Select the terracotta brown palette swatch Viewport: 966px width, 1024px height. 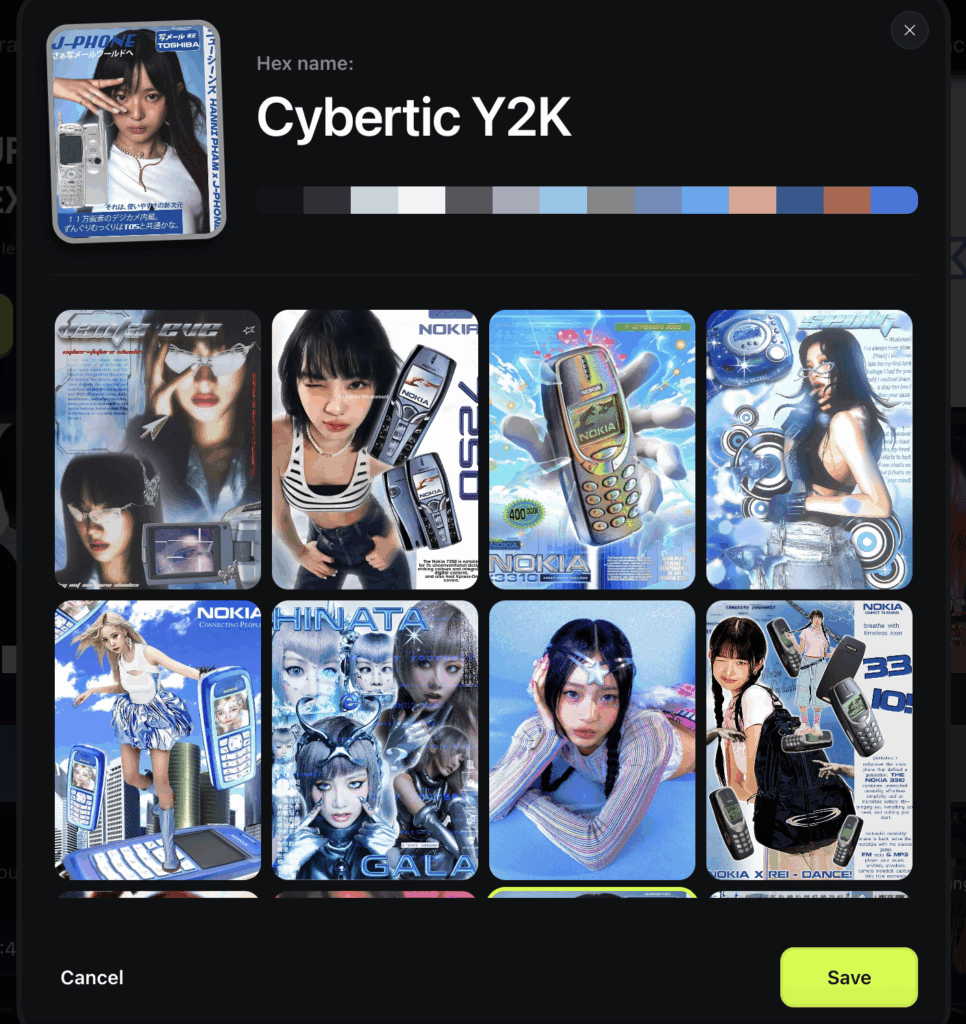pos(847,200)
